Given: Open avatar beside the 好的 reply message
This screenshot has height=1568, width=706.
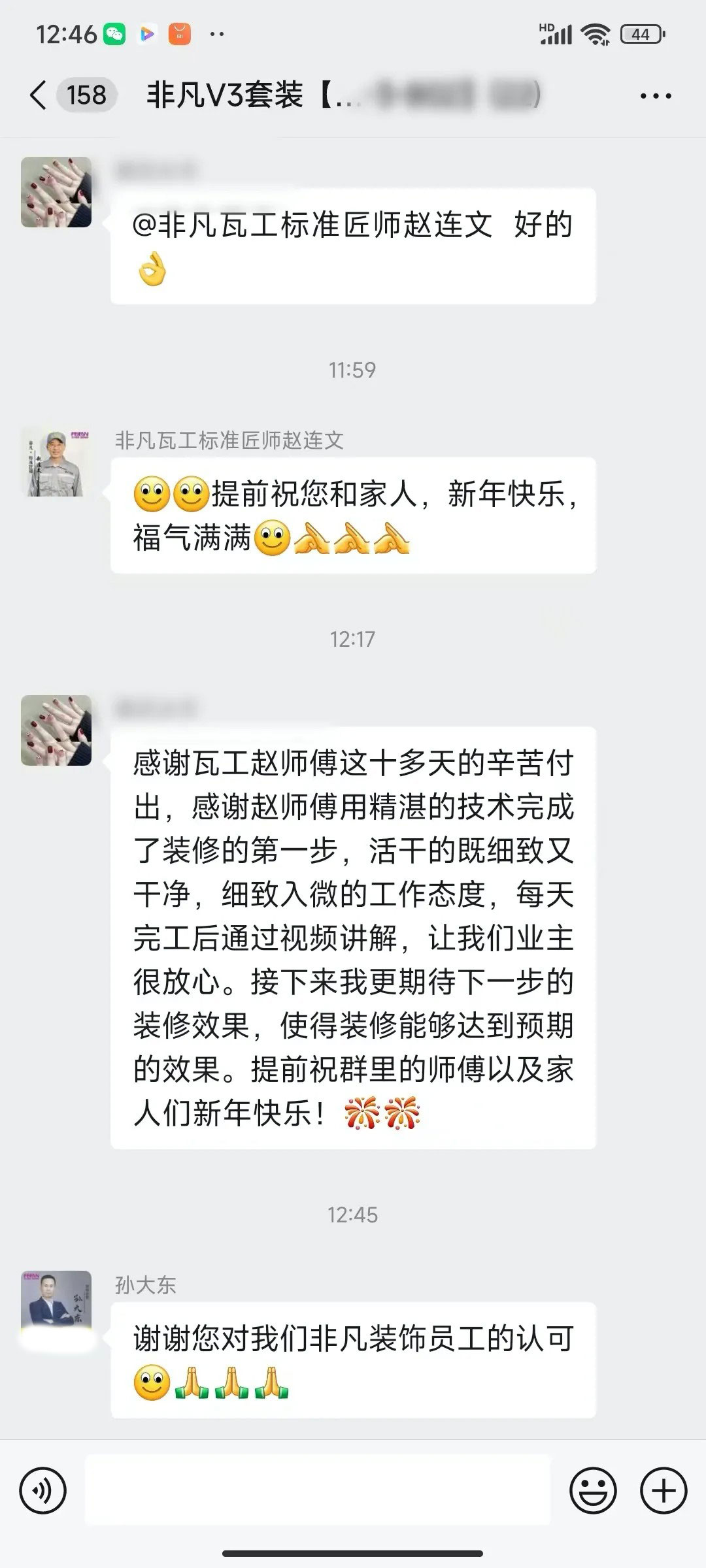Looking at the screenshot, I should [56, 192].
